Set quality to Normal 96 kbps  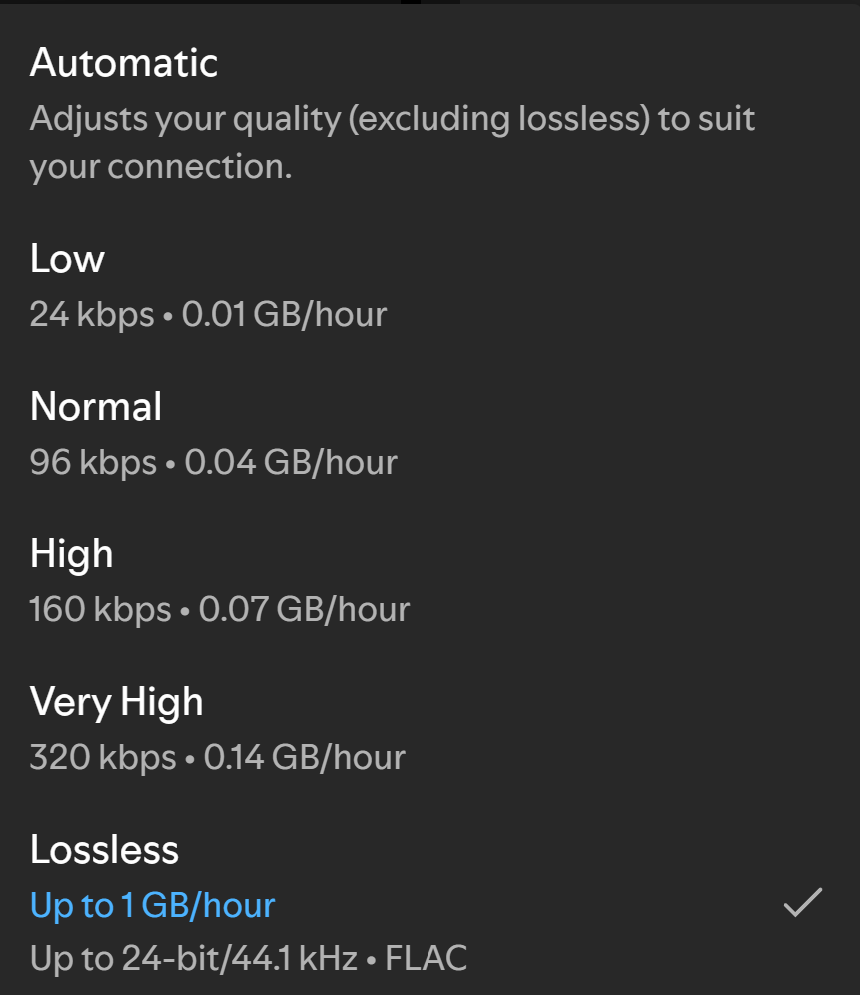click(x=96, y=408)
